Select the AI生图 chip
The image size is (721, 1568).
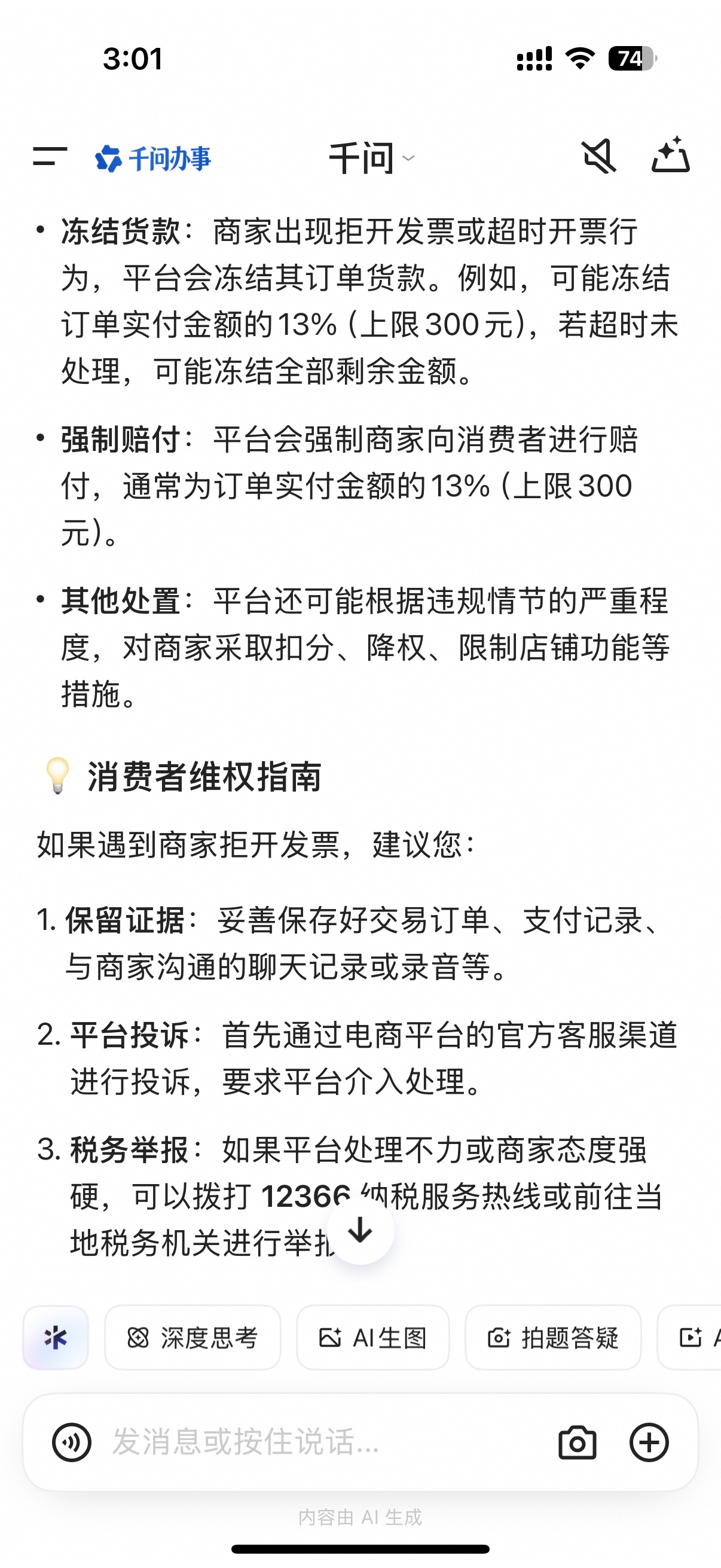click(x=372, y=1338)
